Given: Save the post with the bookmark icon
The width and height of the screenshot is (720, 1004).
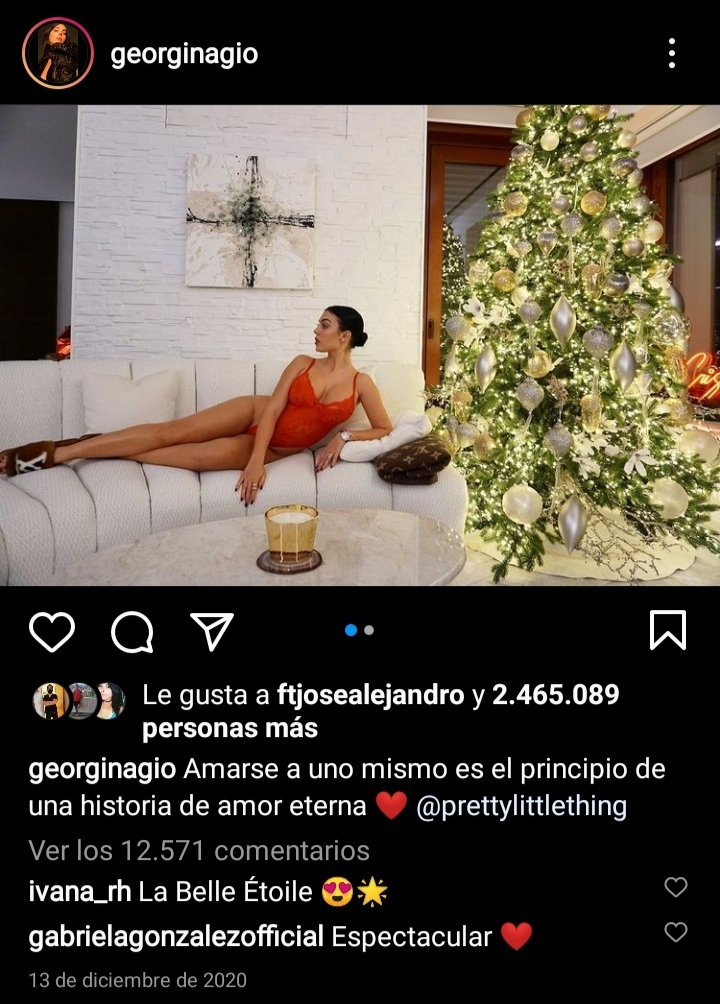Looking at the screenshot, I should (667, 631).
